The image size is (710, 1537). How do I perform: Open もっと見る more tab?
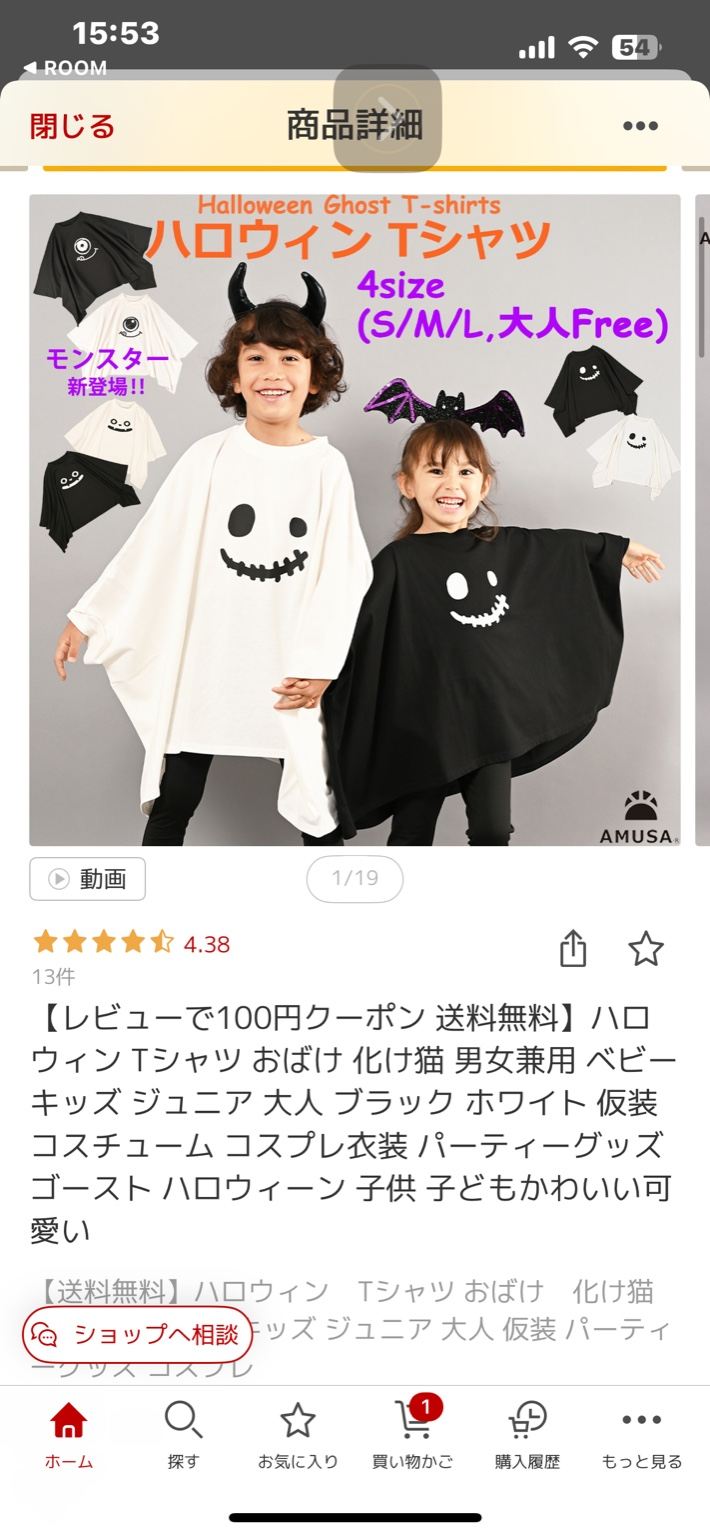(641, 1435)
